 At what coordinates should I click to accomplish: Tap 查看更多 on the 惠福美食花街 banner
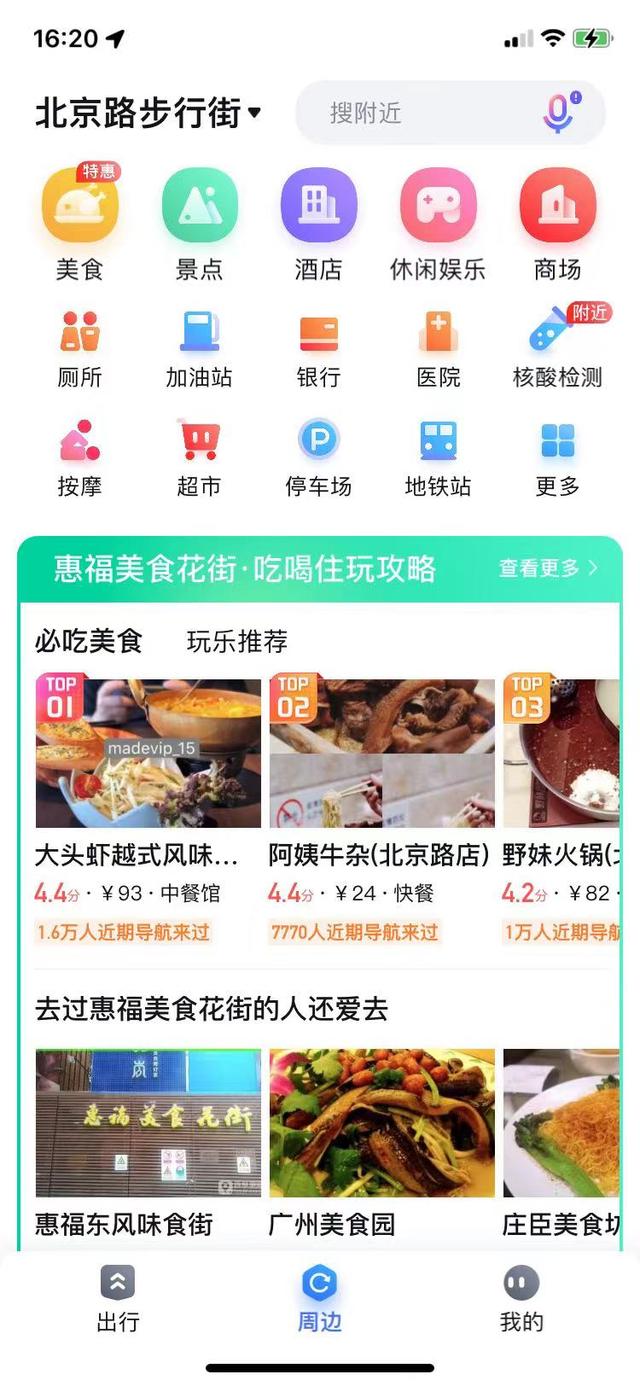point(549,568)
